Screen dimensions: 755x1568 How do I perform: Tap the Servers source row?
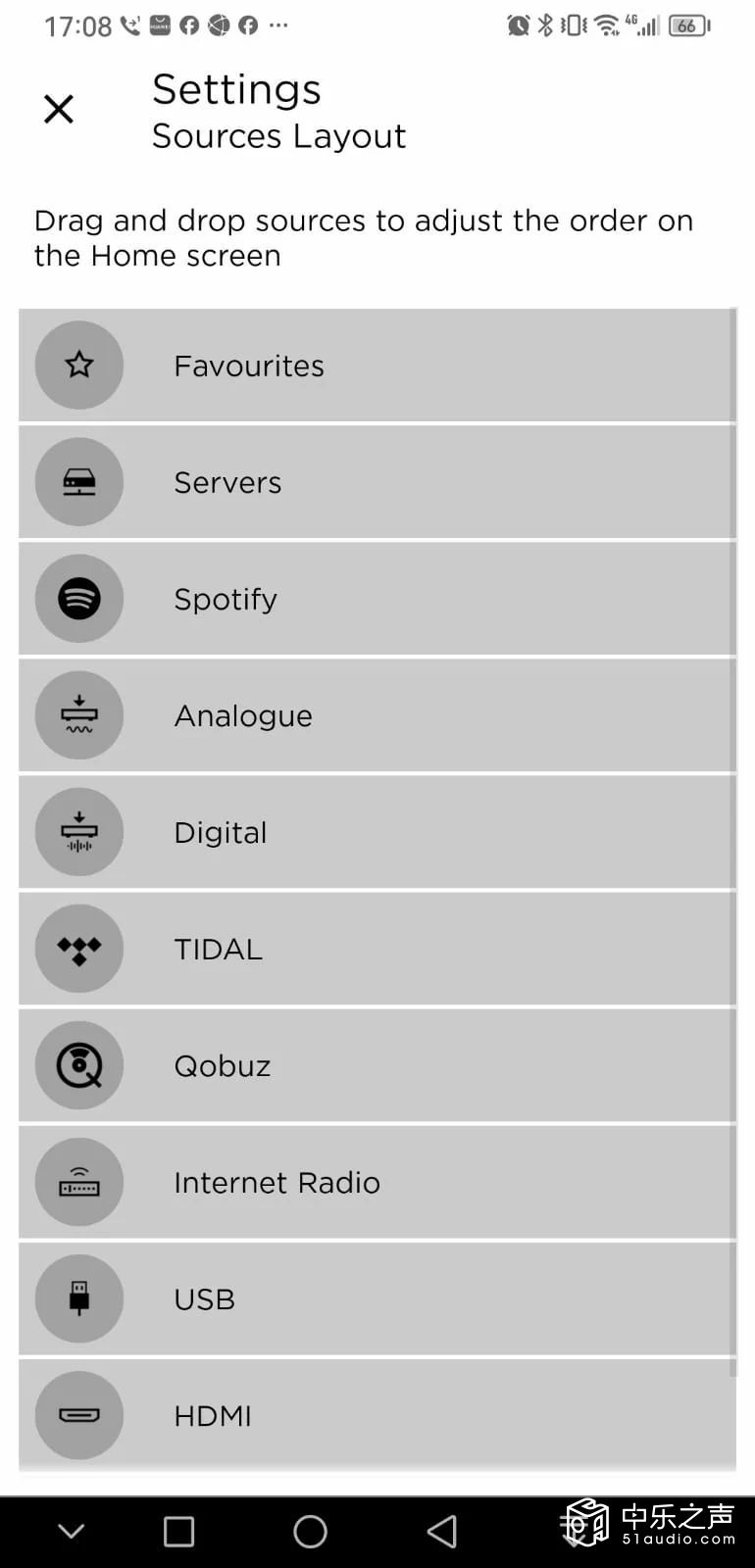coord(377,482)
